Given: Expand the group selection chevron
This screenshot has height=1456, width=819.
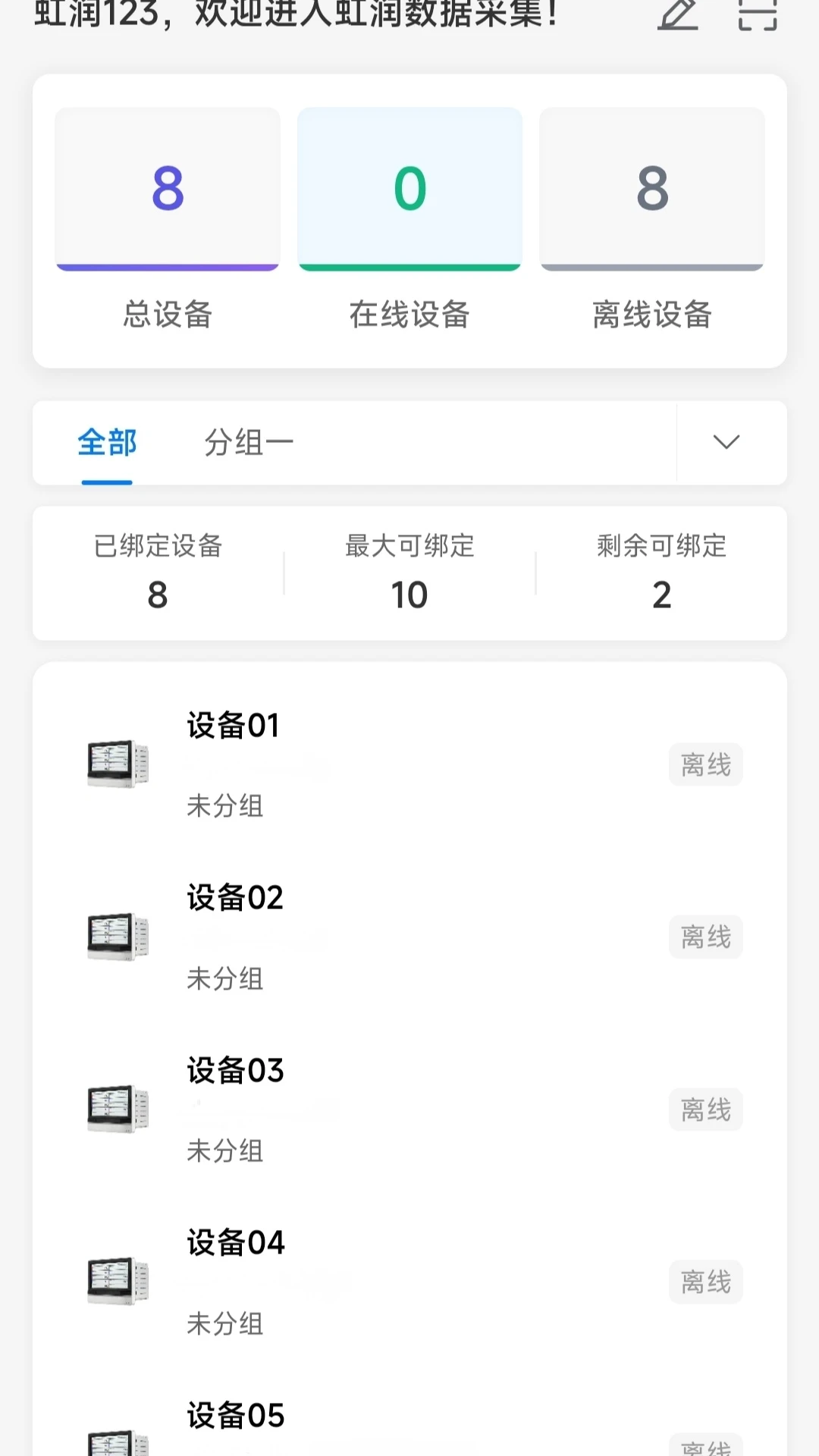Looking at the screenshot, I should coord(726,443).
